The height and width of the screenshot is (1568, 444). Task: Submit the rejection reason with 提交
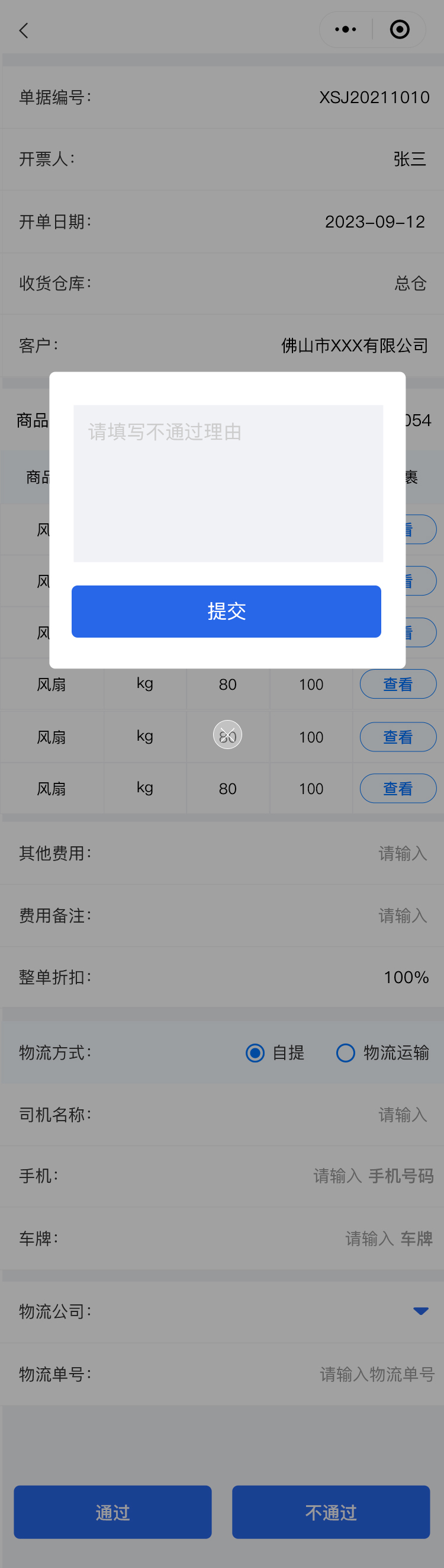[226, 611]
